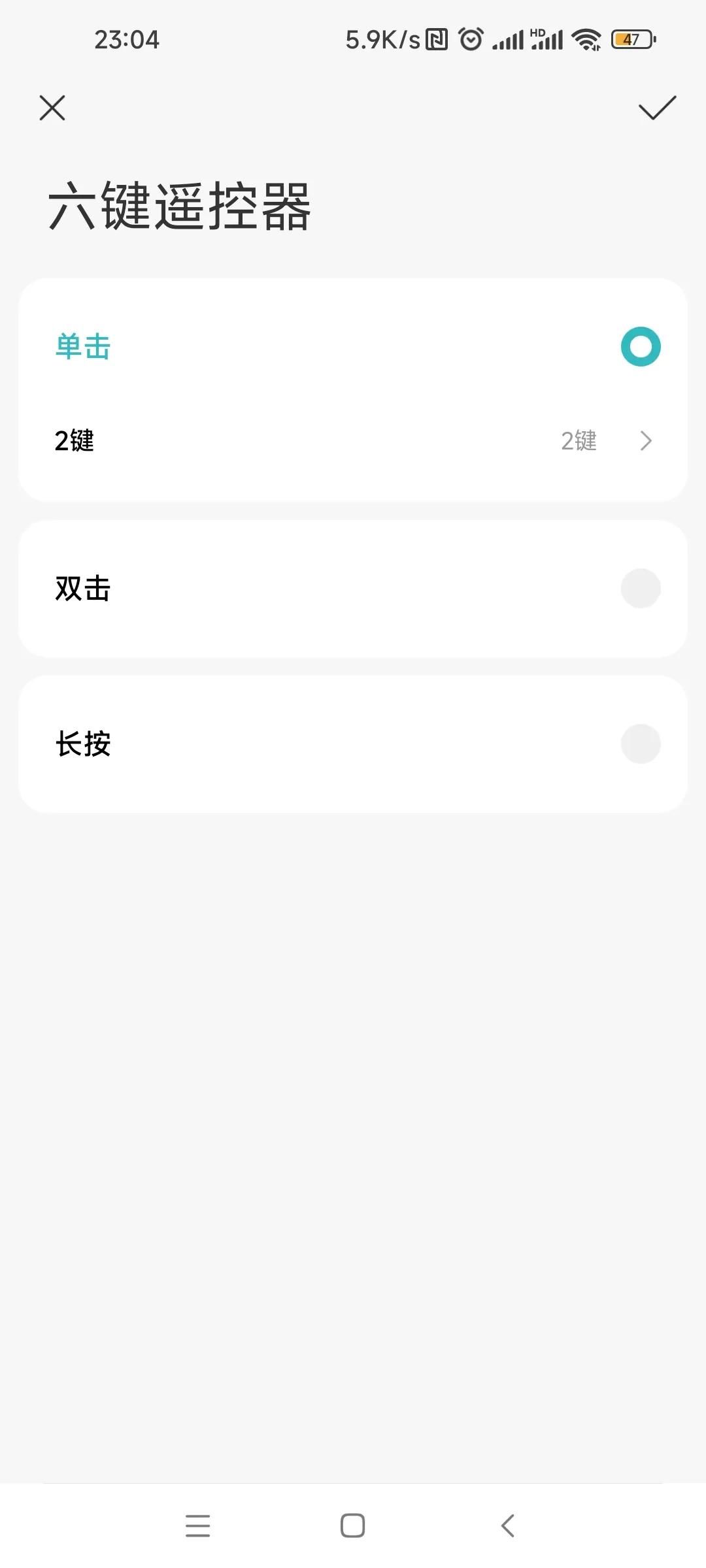This screenshot has width=706, height=1568.
Task: Select the 单击 radio option
Action: [x=641, y=346]
